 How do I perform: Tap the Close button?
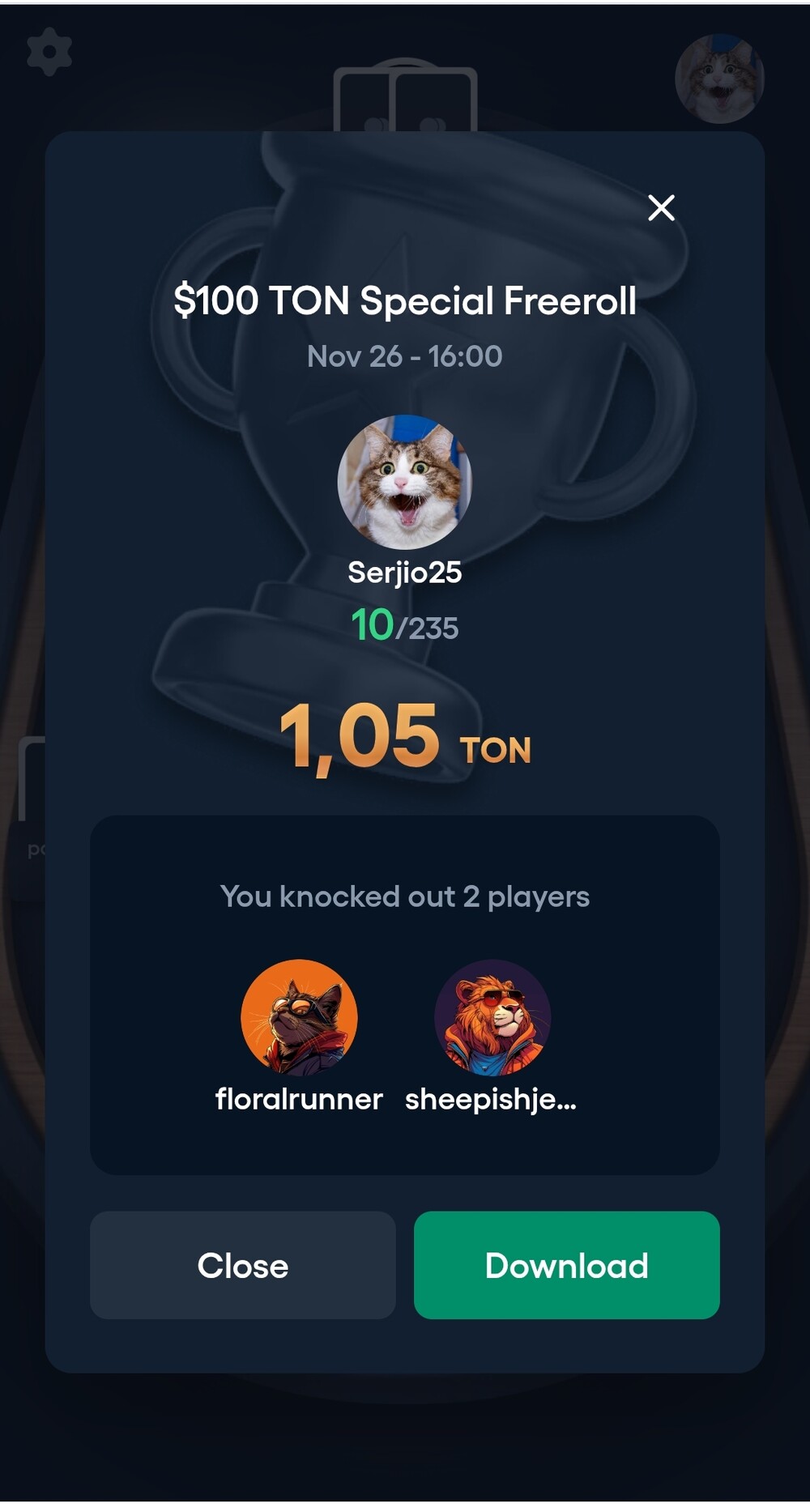coord(242,1265)
